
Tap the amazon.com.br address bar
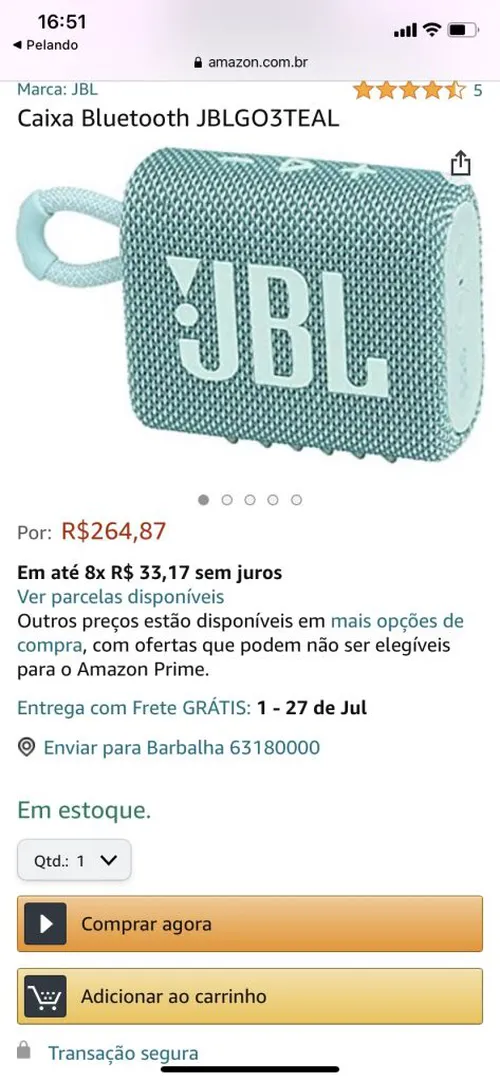coord(250,63)
